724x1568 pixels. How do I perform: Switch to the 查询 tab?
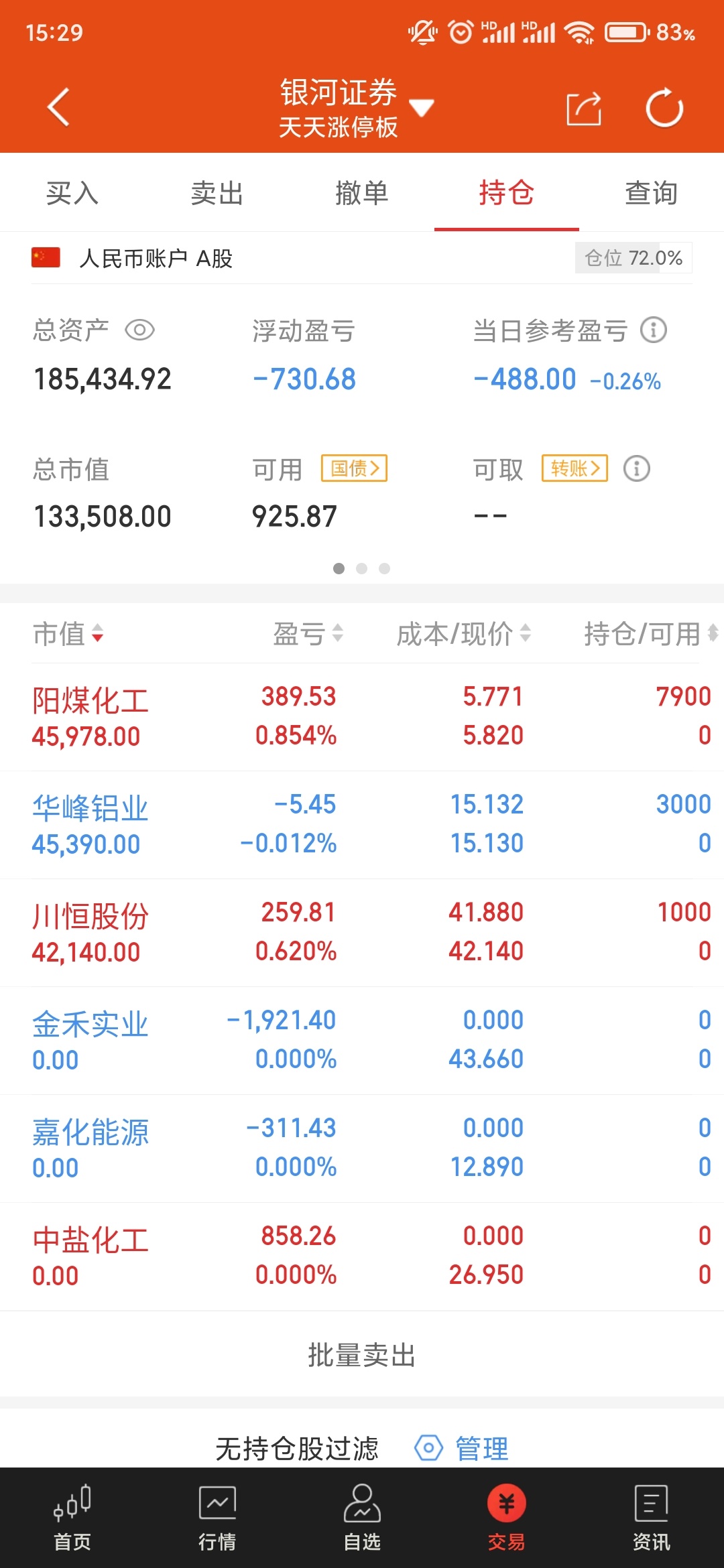pos(651,194)
